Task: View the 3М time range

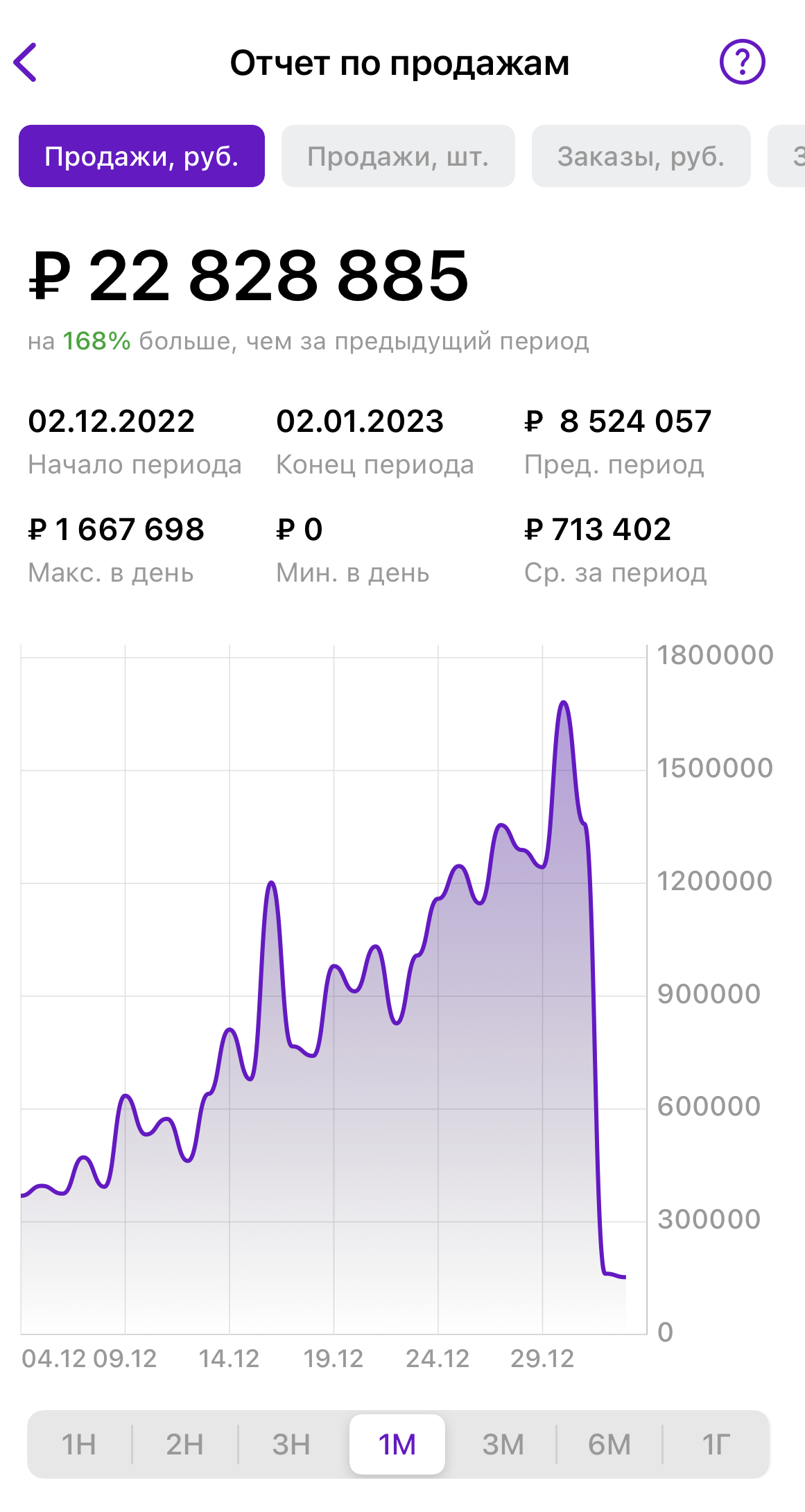Action: [x=503, y=1445]
